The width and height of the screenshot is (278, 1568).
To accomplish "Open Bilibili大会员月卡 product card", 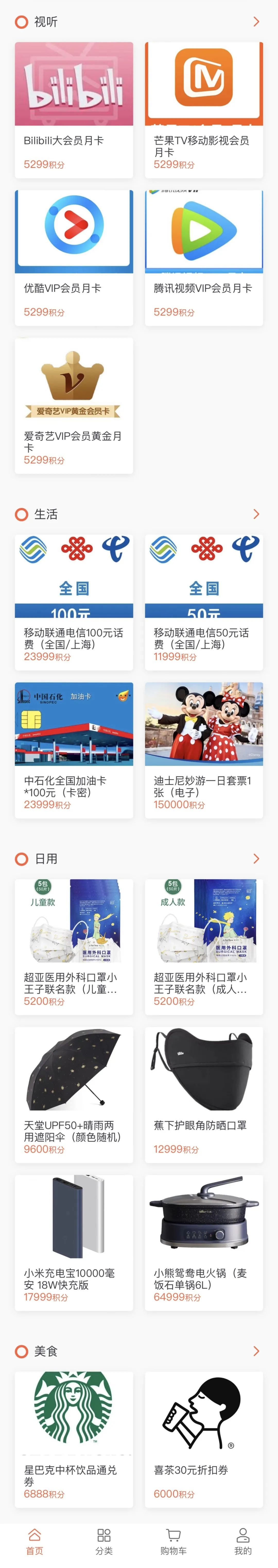I will pyautogui.click(x=74, y=110).
